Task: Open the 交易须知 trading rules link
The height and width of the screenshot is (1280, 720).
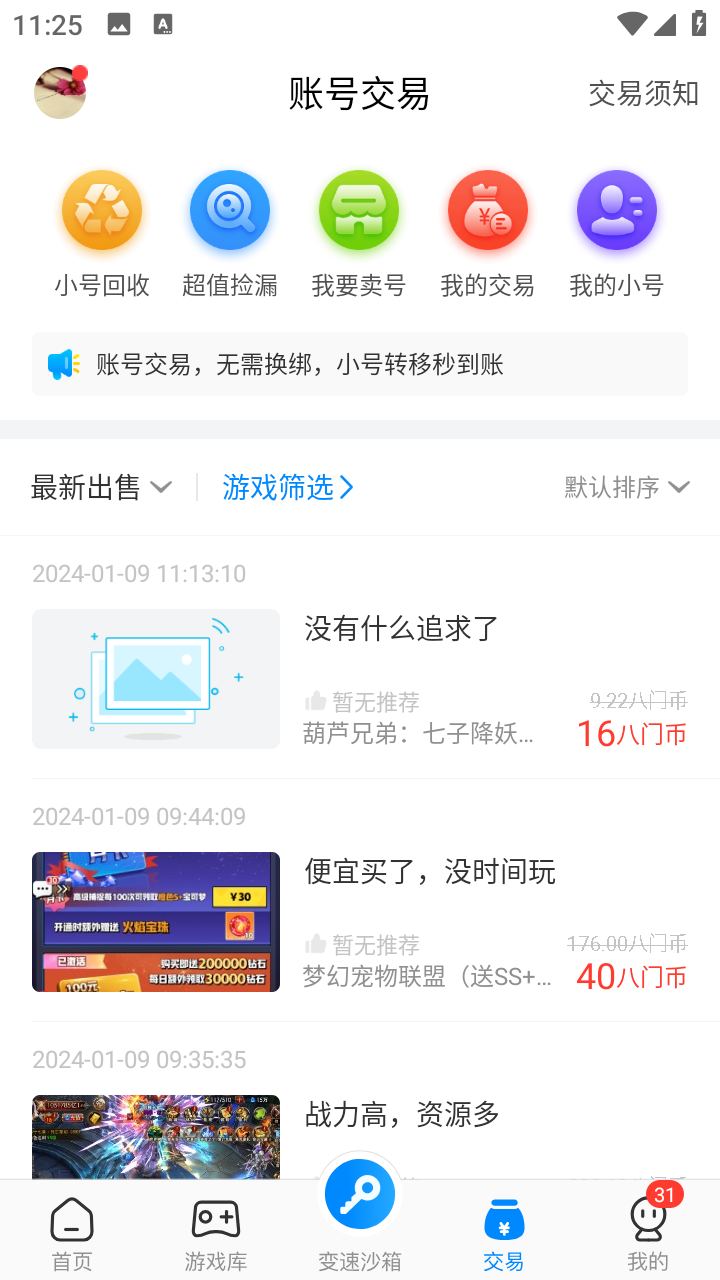Action: click(x=643, y=93)
